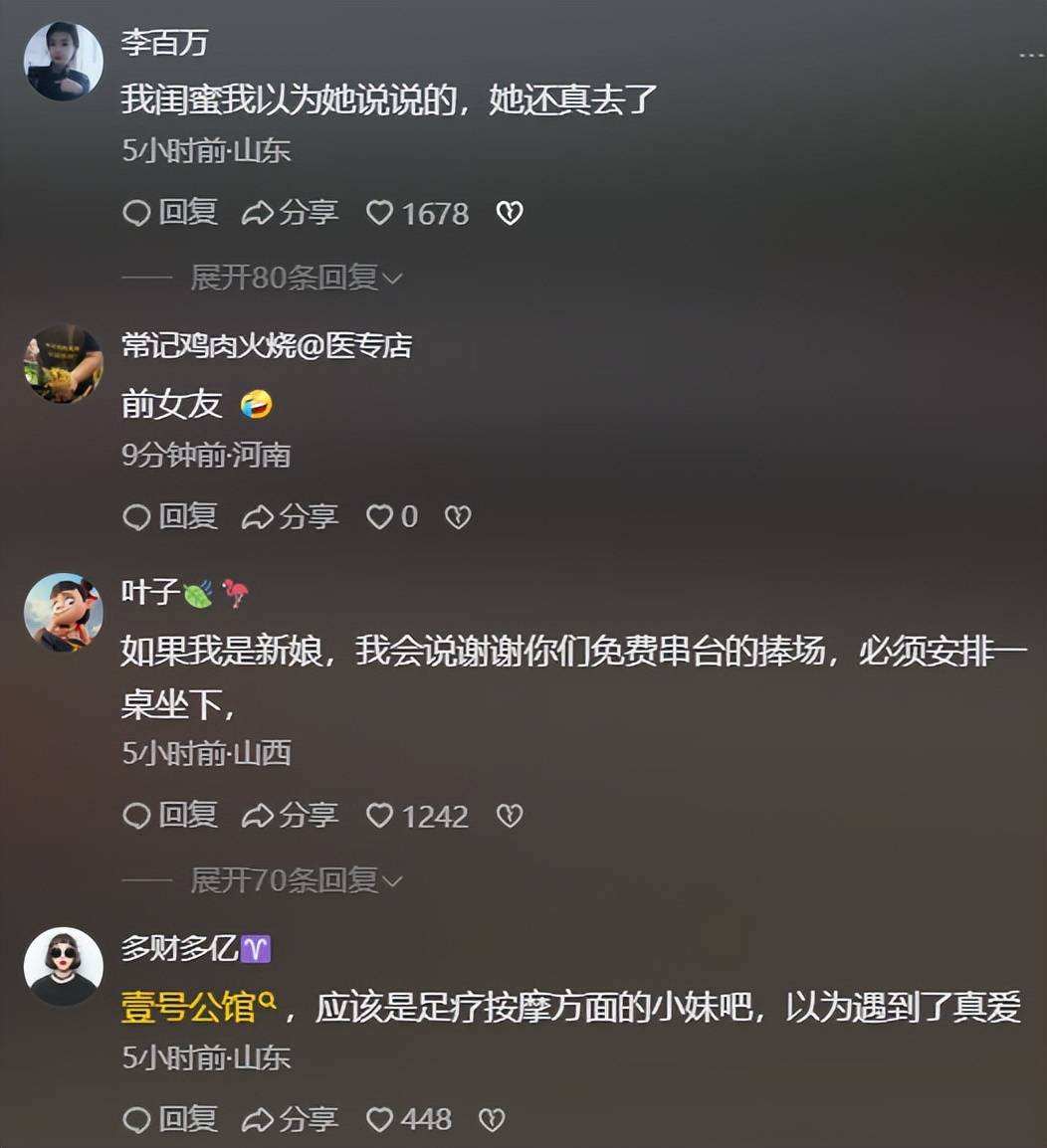Open 李百万's profile avatar
This screenshot has width=1047, height=1148.
(x=63, y=62)
